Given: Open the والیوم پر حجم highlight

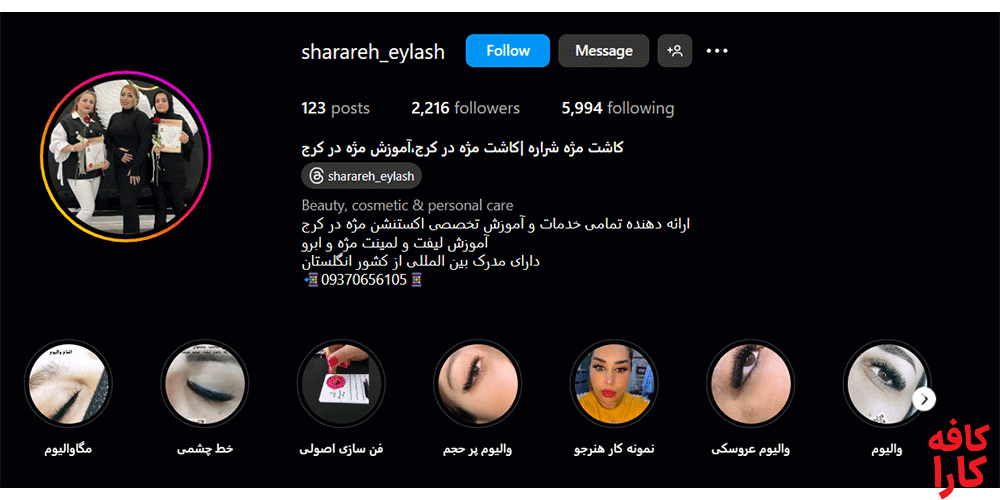Looking at the screenshot, I should click(x=478, y=384).
